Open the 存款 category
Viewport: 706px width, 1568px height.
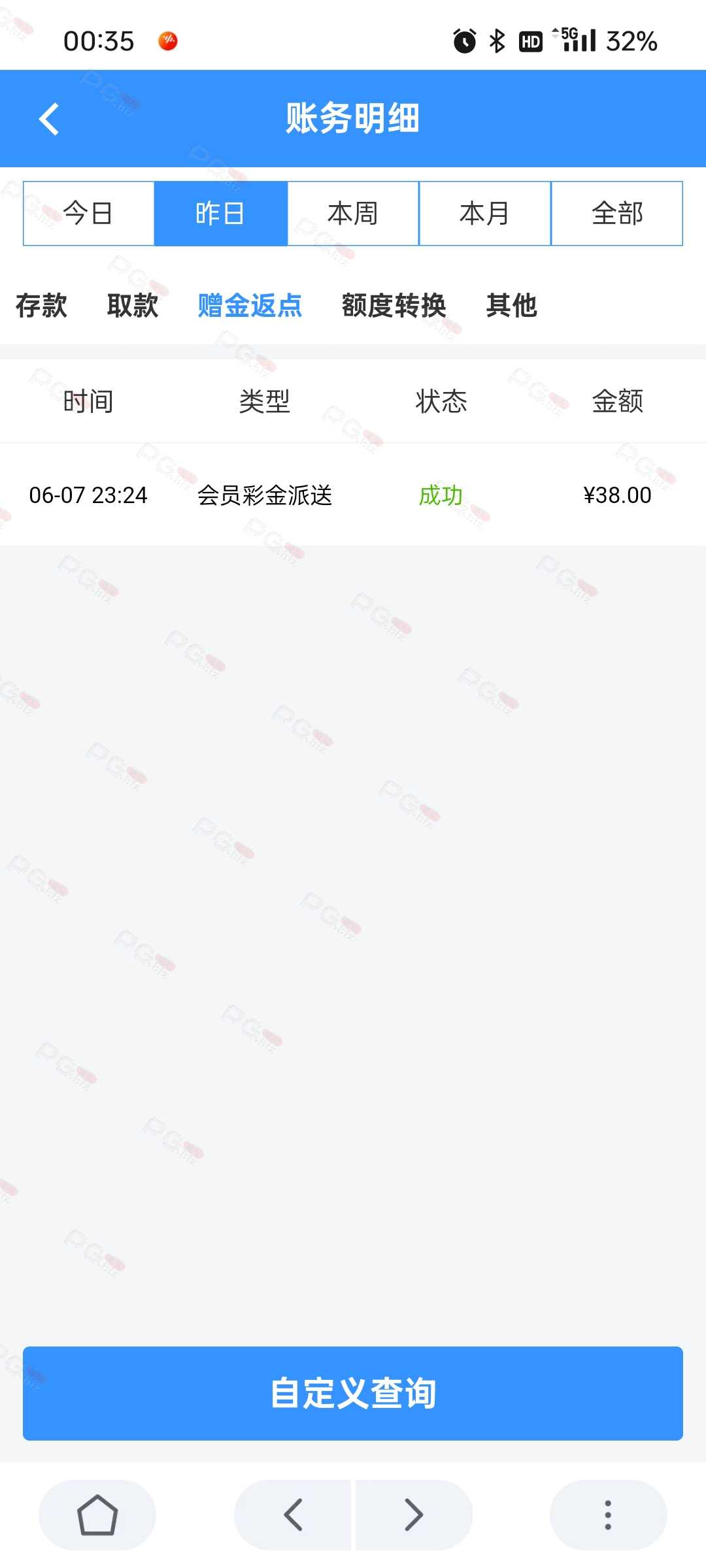(41, 305)
